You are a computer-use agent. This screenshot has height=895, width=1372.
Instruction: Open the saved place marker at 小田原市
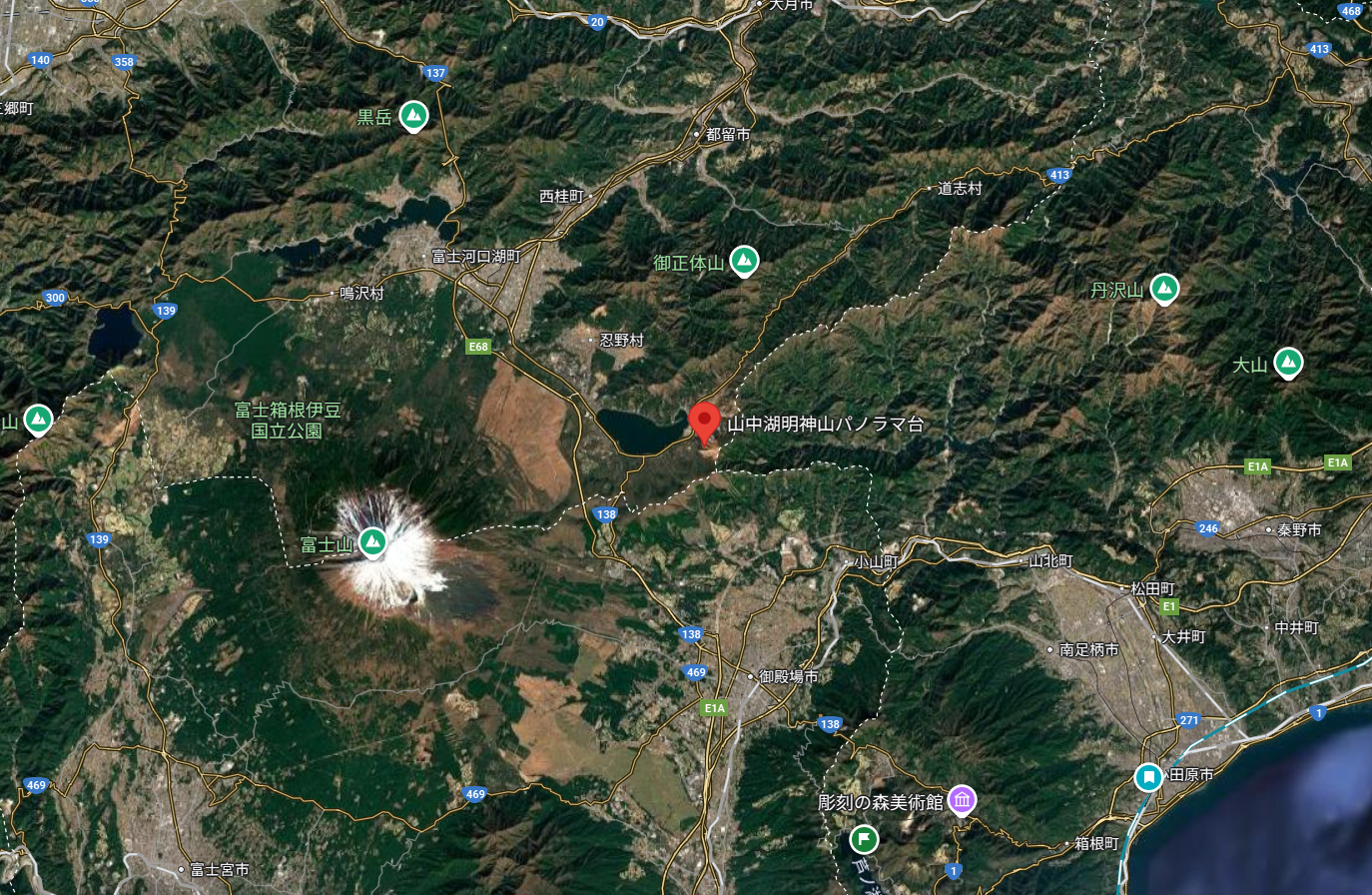[x=1148, y=776]
